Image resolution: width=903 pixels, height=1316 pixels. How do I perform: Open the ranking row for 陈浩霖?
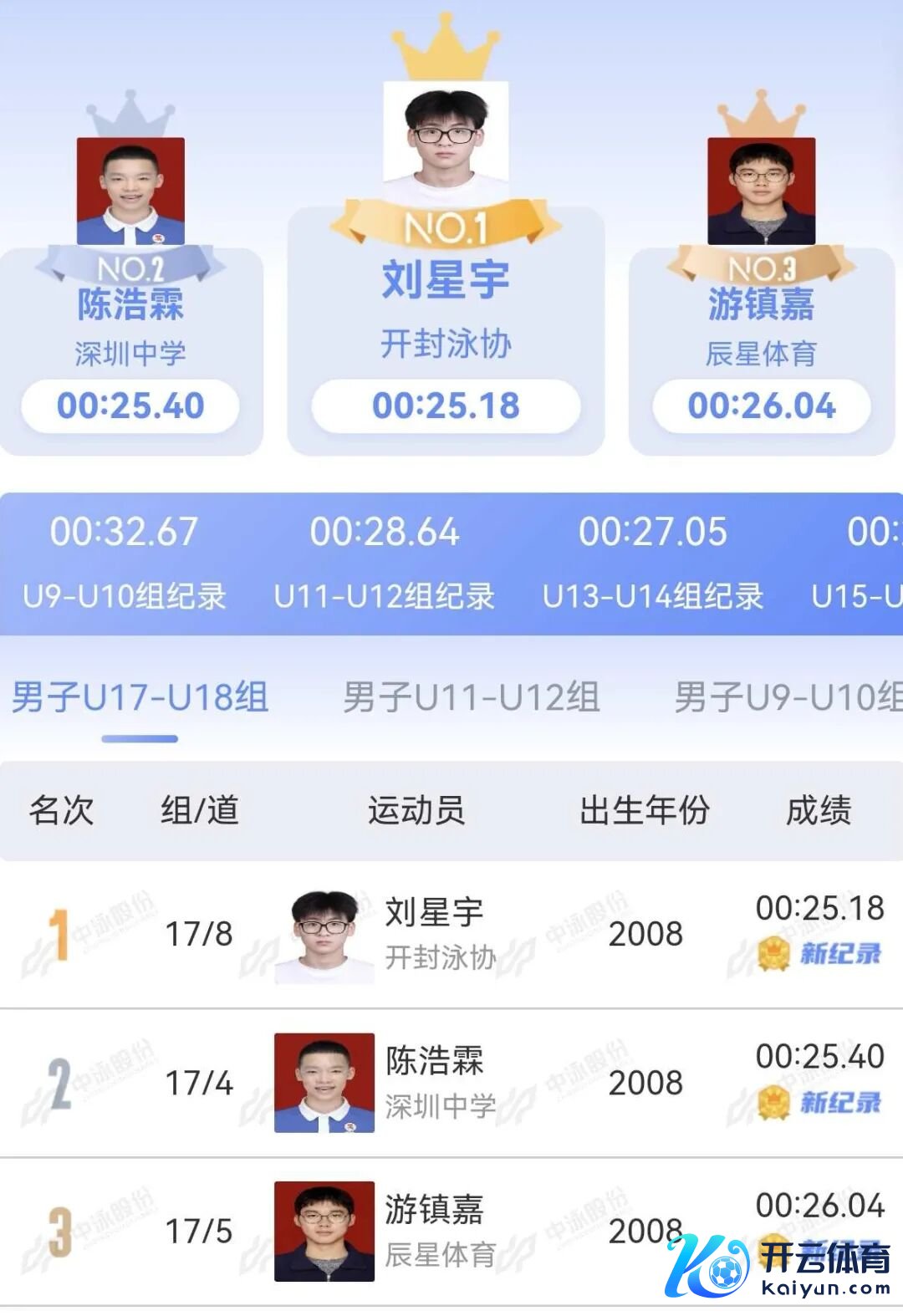pyautogui.click(x=451, y=1083)
